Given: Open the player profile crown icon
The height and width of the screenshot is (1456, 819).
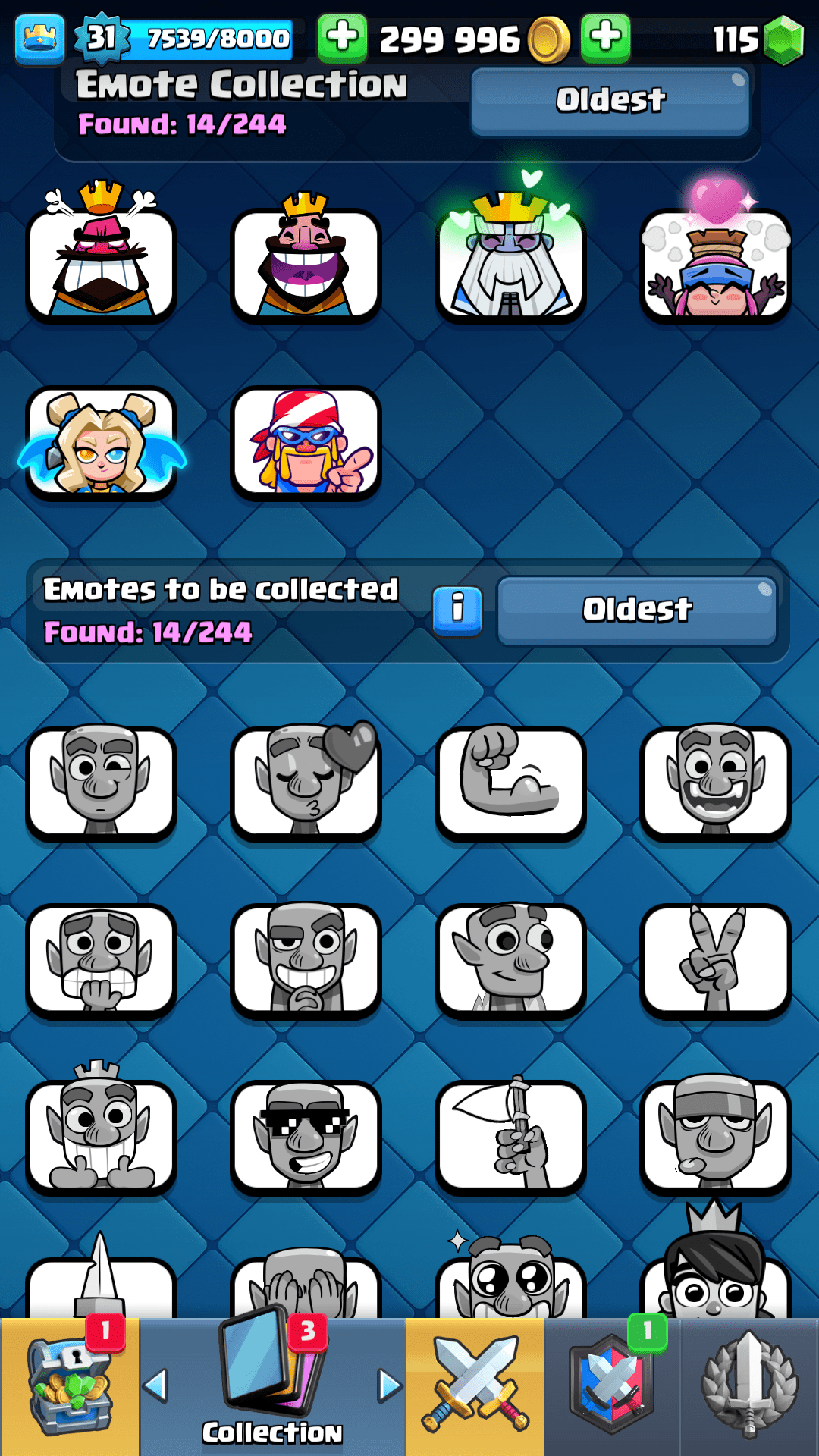Looking at the screenshot, I should (x=39, y=38).
